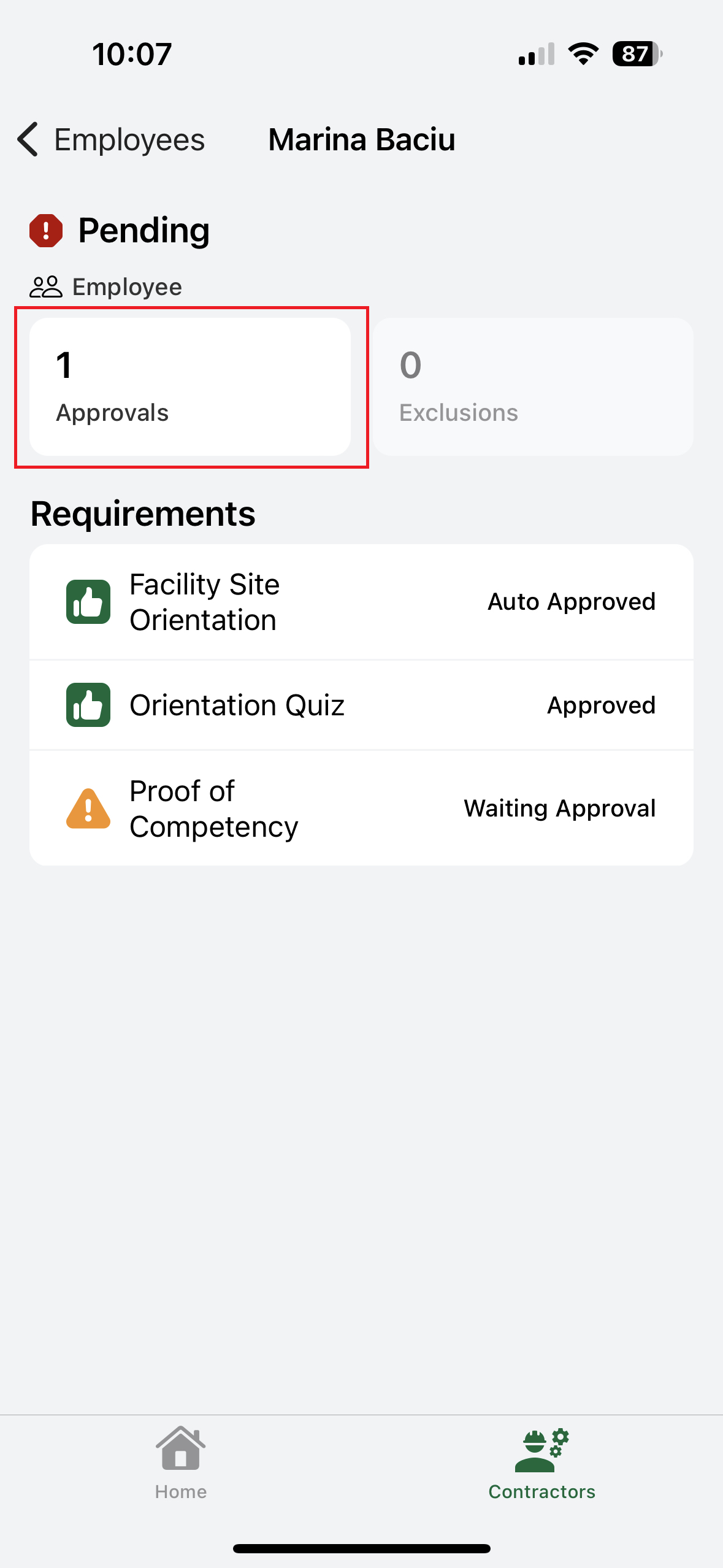Image resolution: width=723 pixels, height=1568 pixels.
Task: Click the battery indicator in status bar
Action: (635, 54)
